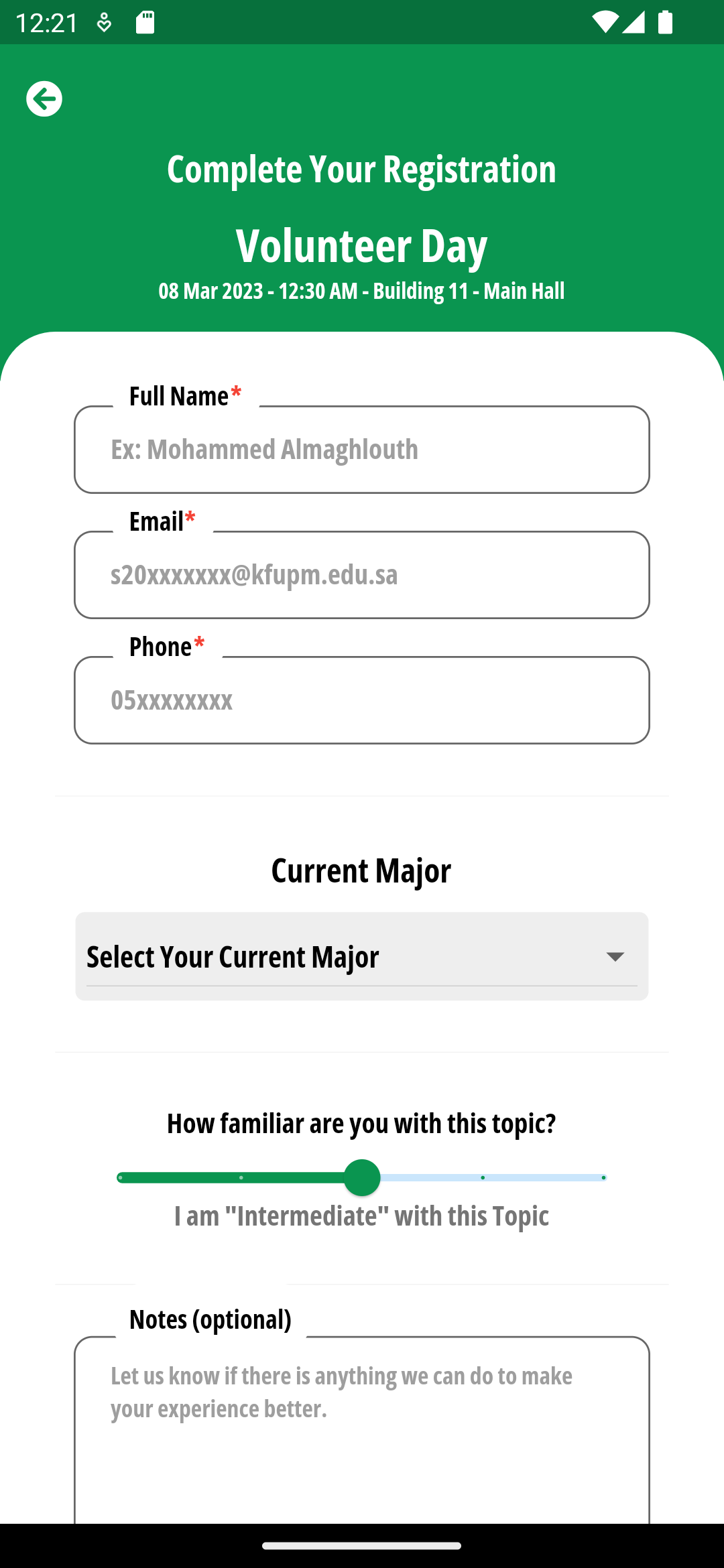Screen dimensions: 724x1568
Task: Tap the SD card notification icon
Action: [145, 22]
